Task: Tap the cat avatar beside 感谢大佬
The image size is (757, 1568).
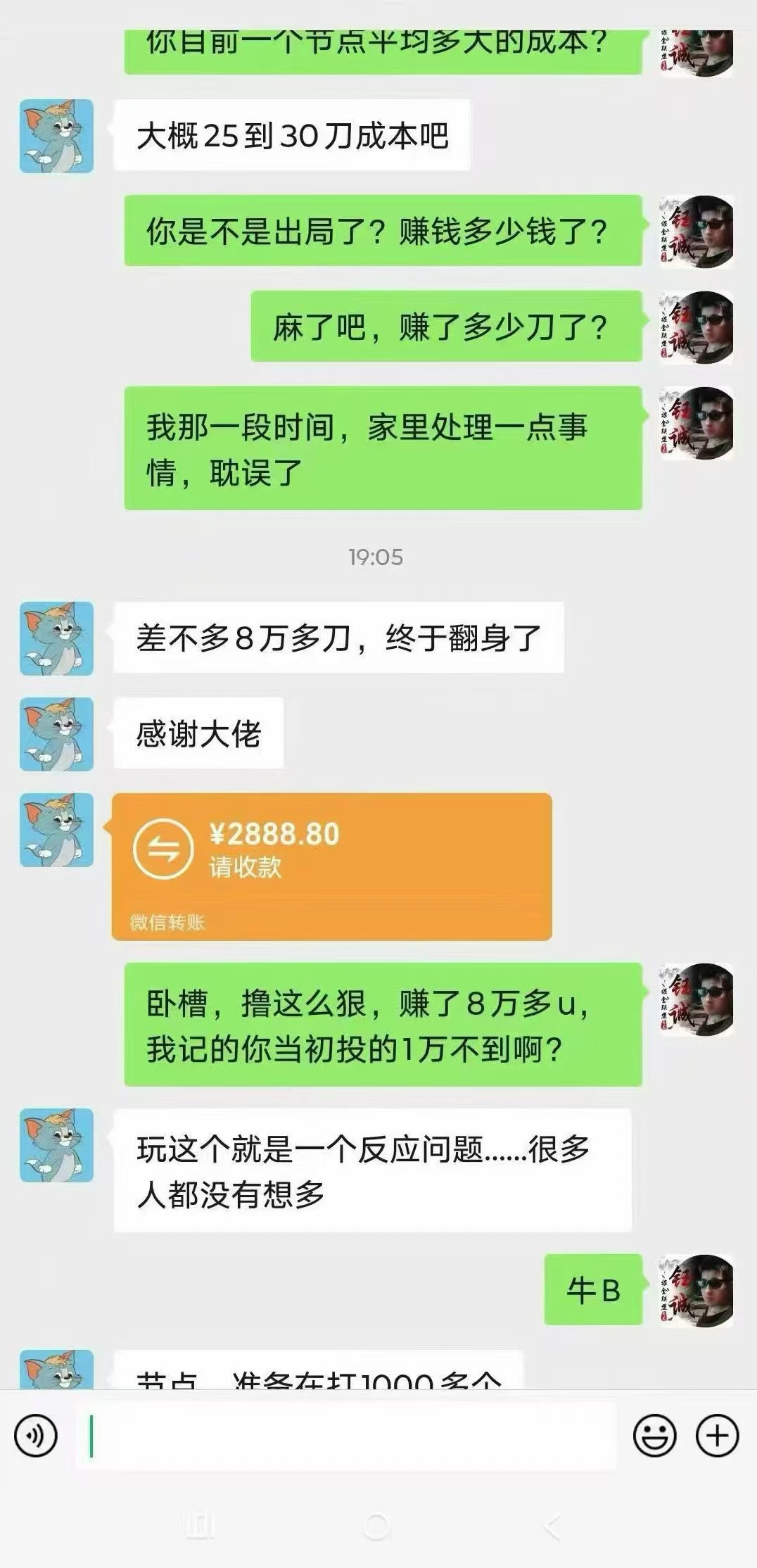Action: click(x=56, y=734)
